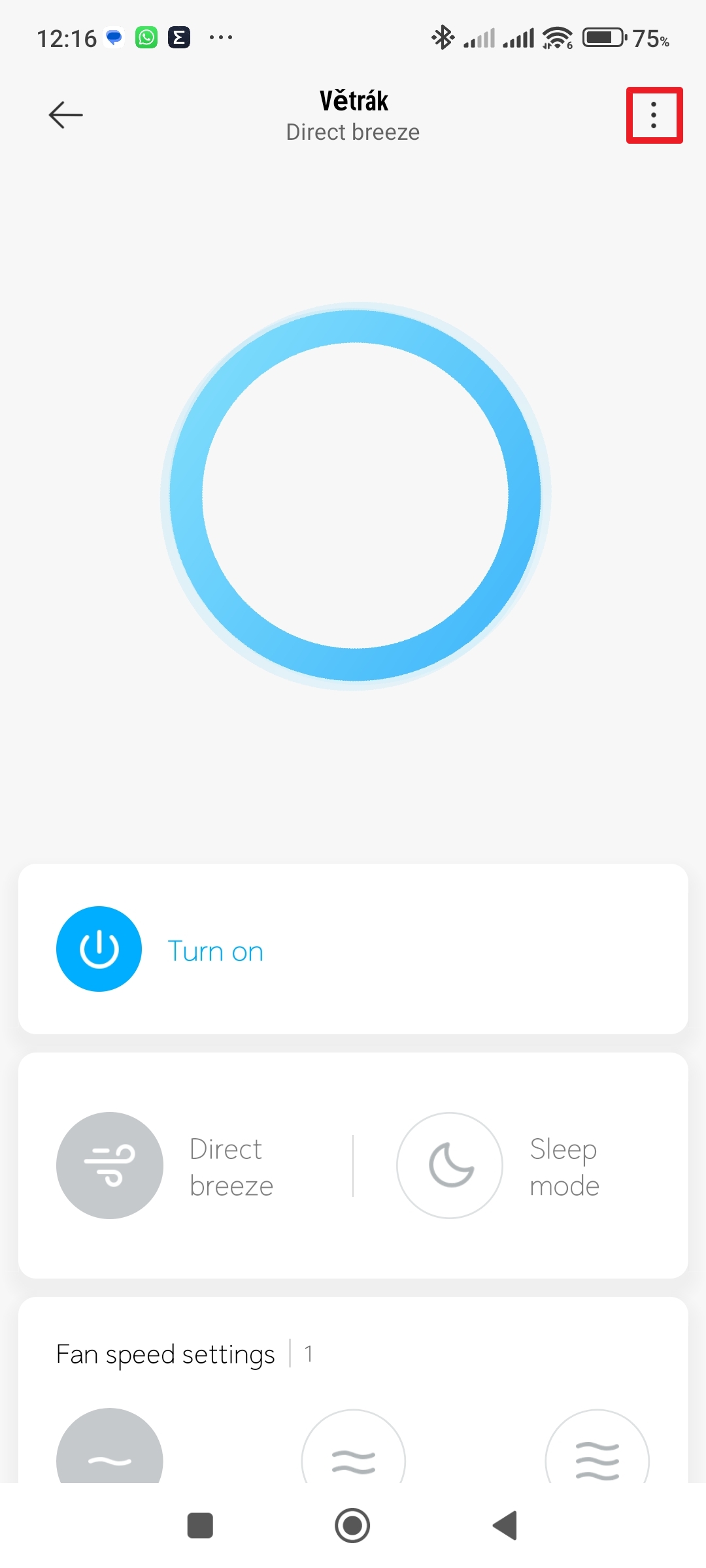This screenshot has height=1568, width=706.
Task: Go back using the top arrow
Action: 66,115
